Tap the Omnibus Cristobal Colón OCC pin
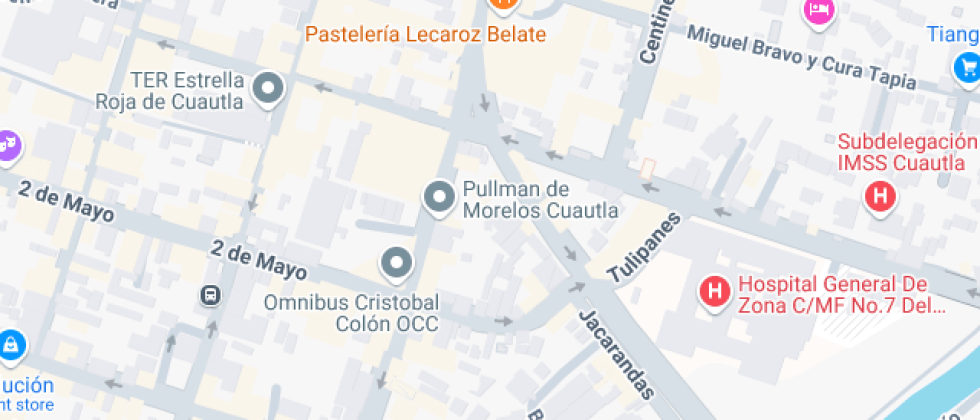This screenshot has width=980, height=420. point(397,264)
